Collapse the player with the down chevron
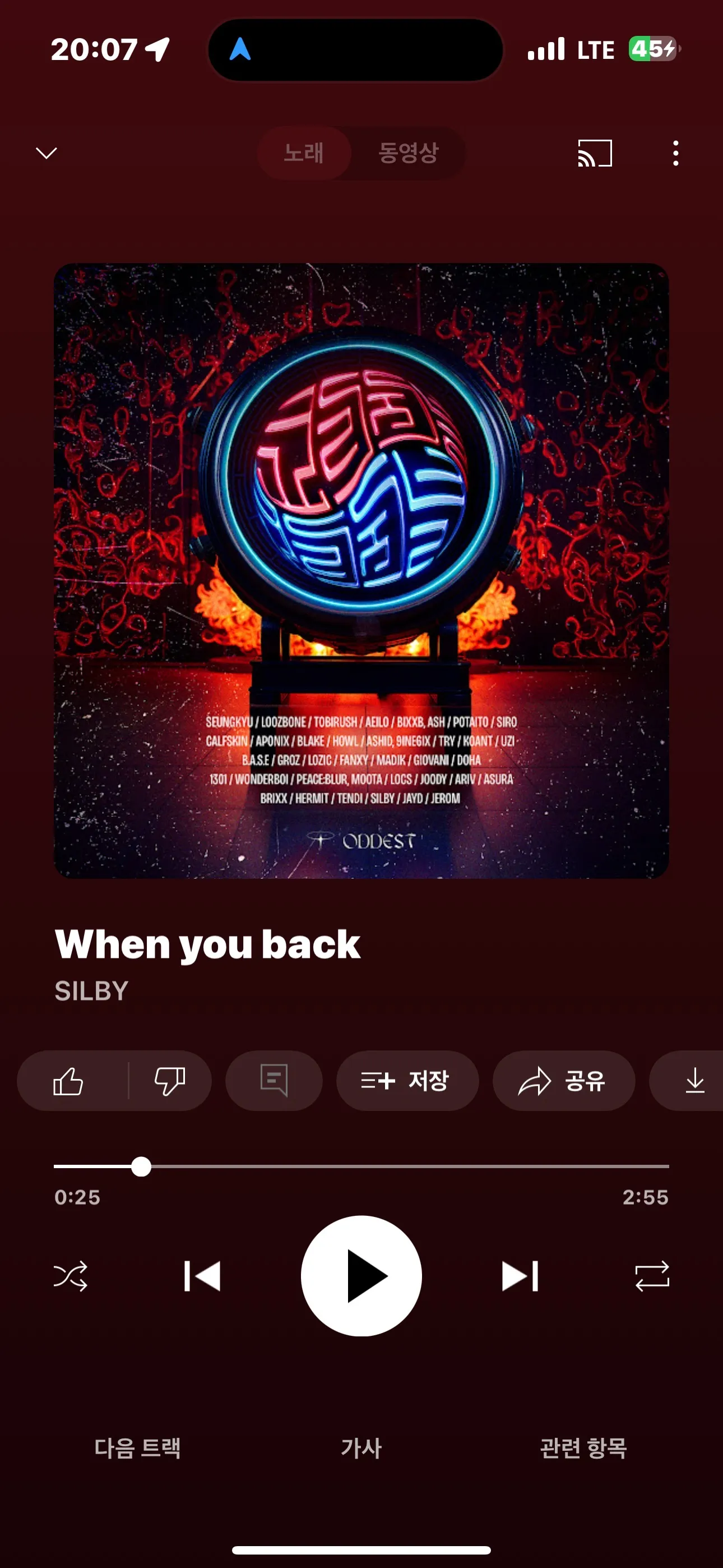 click(47, 153)
